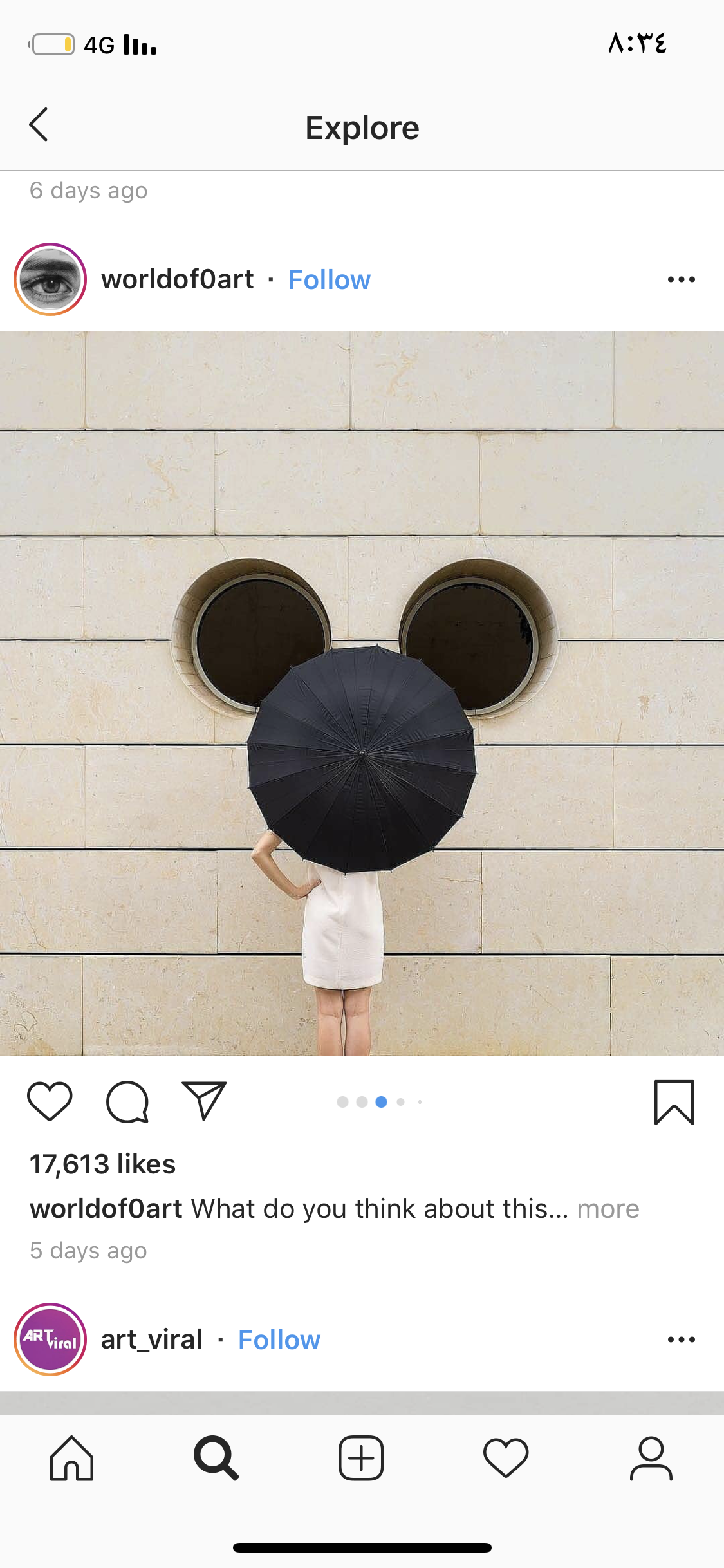Viewport: 724px width, 1568px height.
Task: Create a new post with the plus tab
Action: pyautogui.click(x=361, y=1459)
